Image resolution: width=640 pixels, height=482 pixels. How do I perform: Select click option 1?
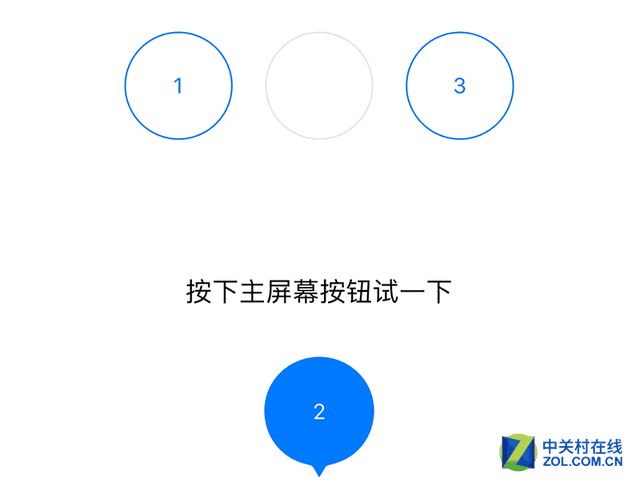(178, 86)
